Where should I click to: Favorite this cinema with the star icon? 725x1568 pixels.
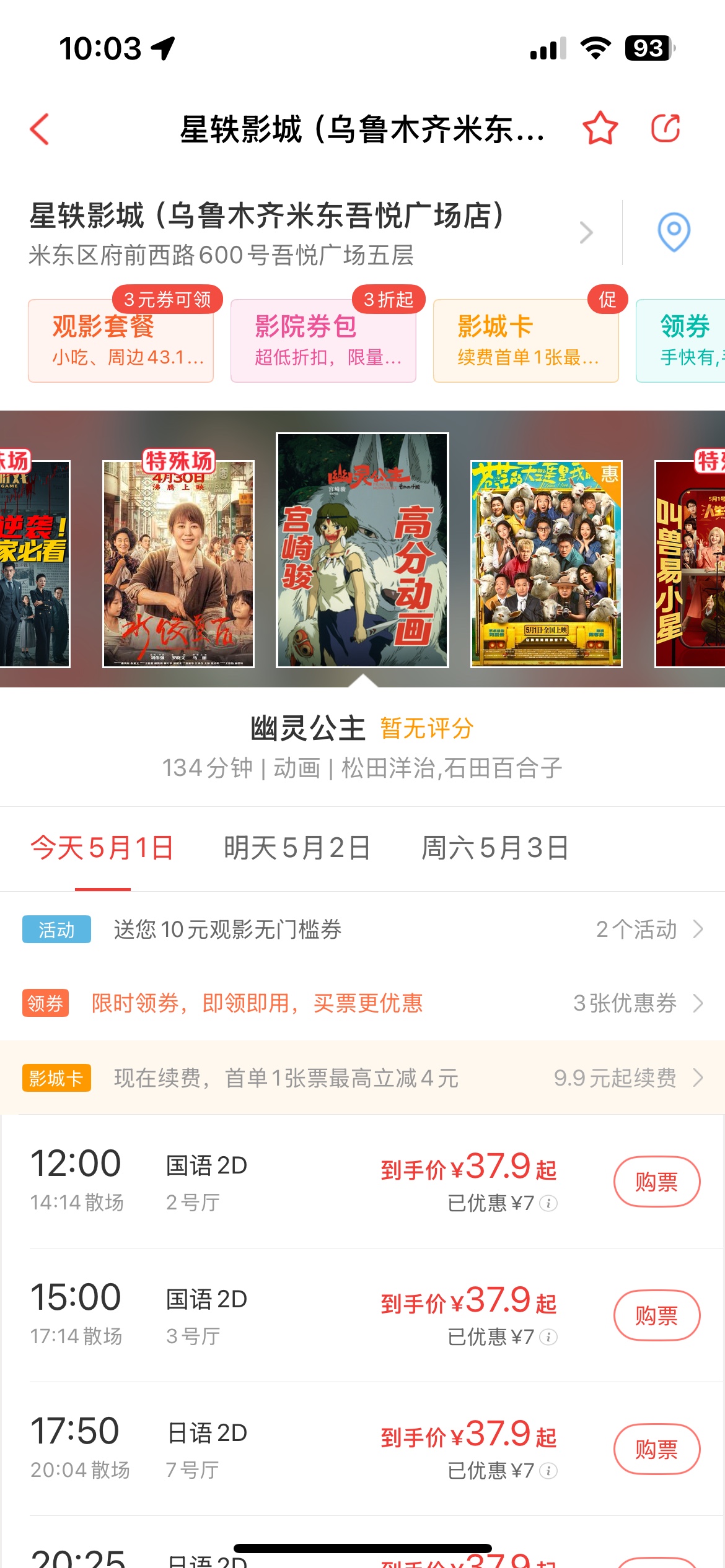click(600, 128)
